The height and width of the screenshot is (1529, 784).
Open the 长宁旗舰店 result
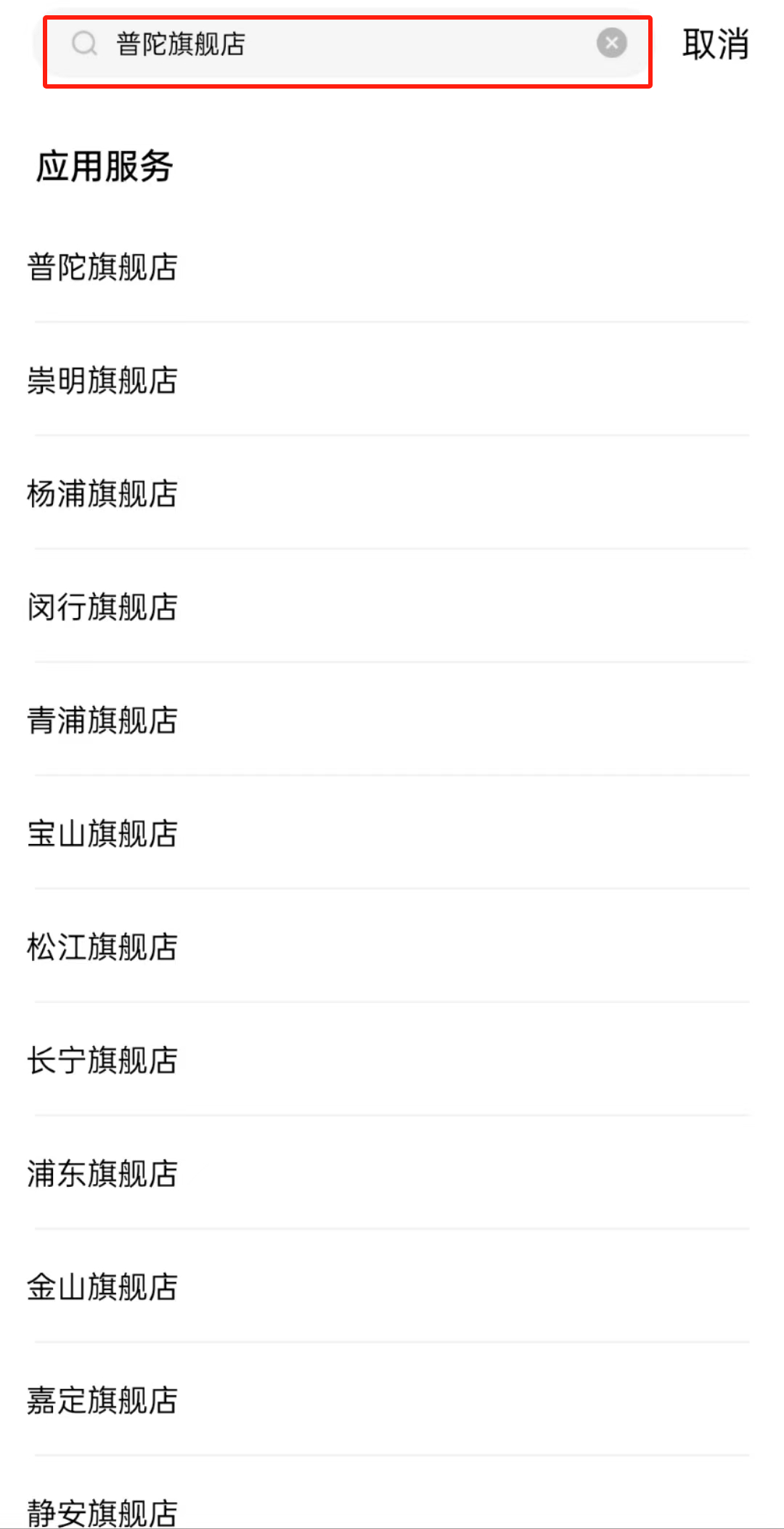[102, 1060]
